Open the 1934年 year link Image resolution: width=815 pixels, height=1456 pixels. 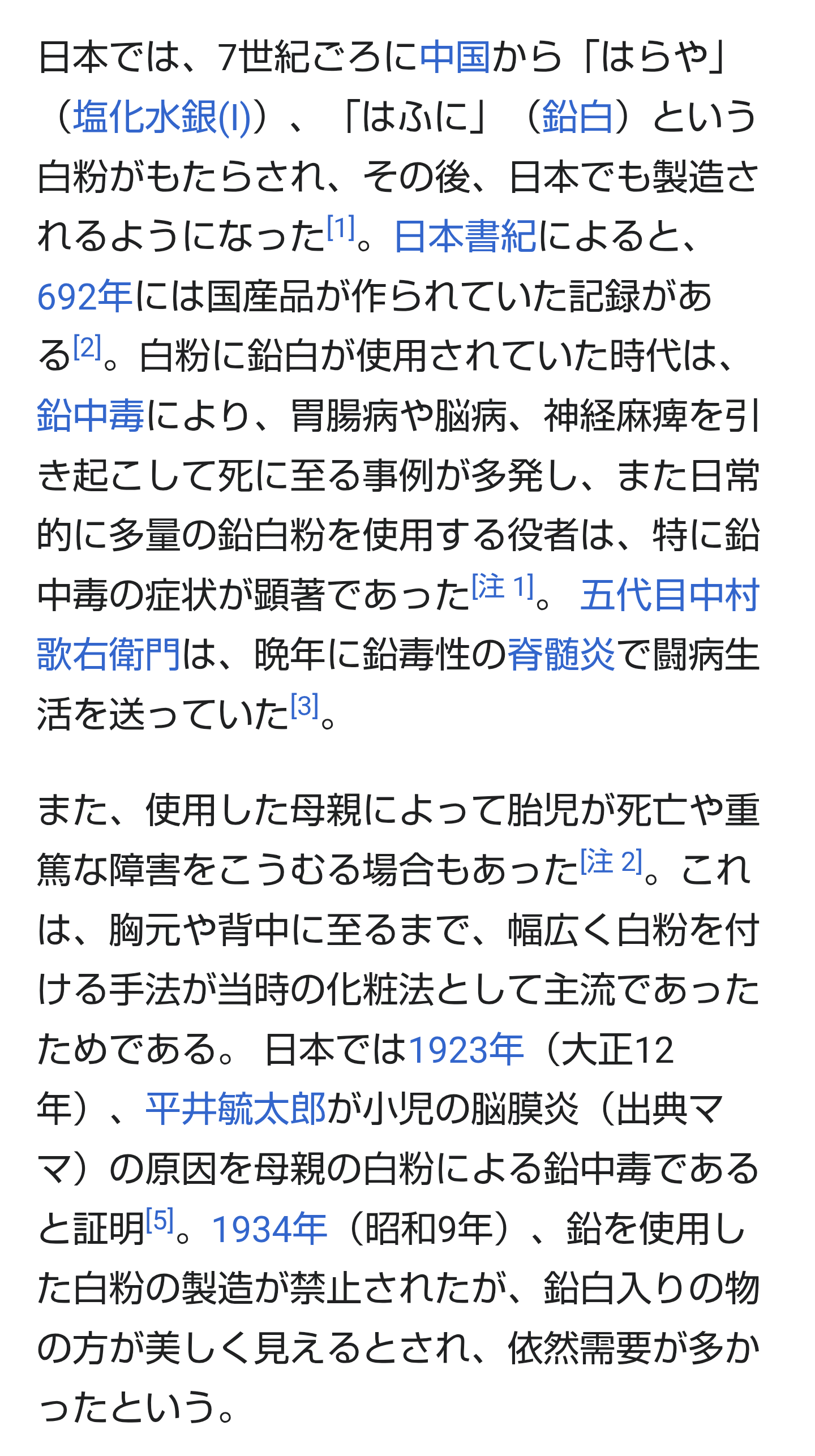(269, 1229)
